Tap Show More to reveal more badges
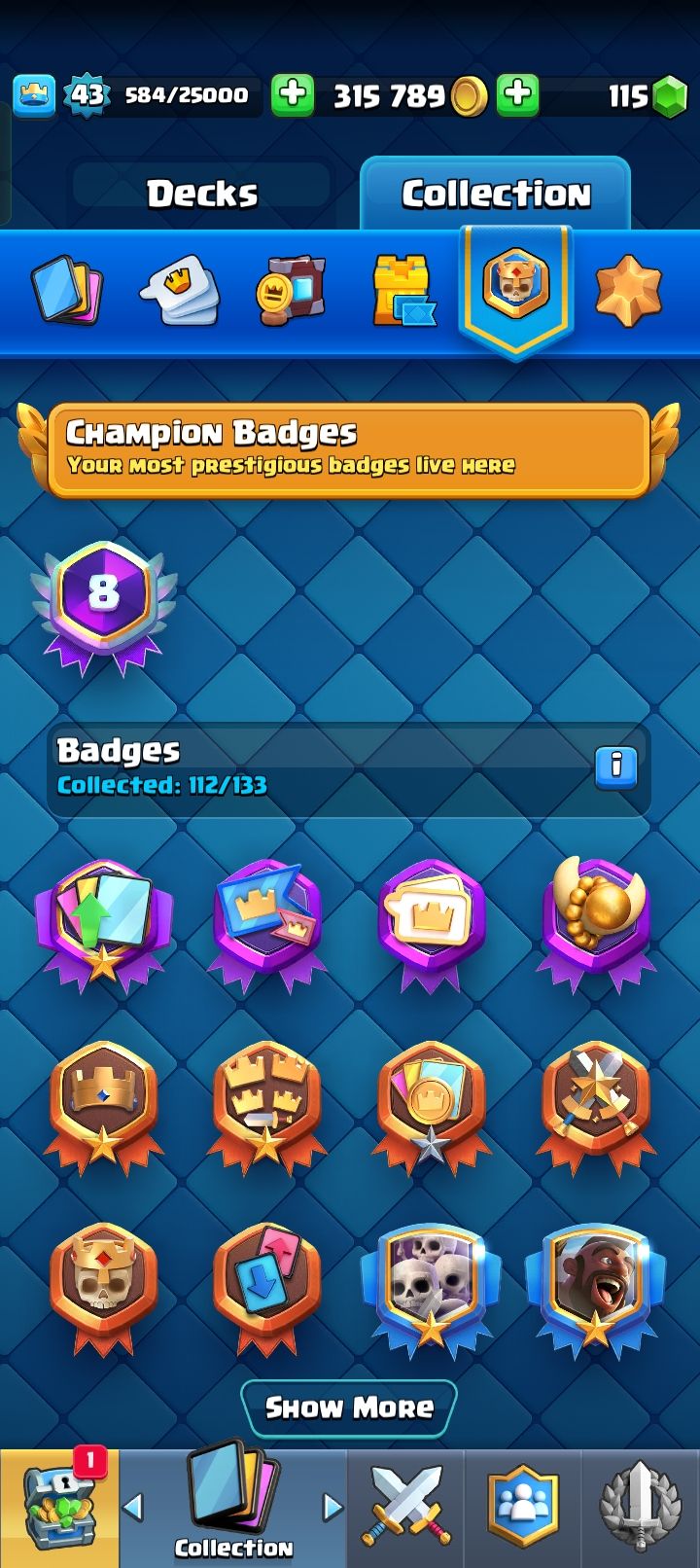The height and width of the screenshot is (1568, 700). (x=349, y=1408)
